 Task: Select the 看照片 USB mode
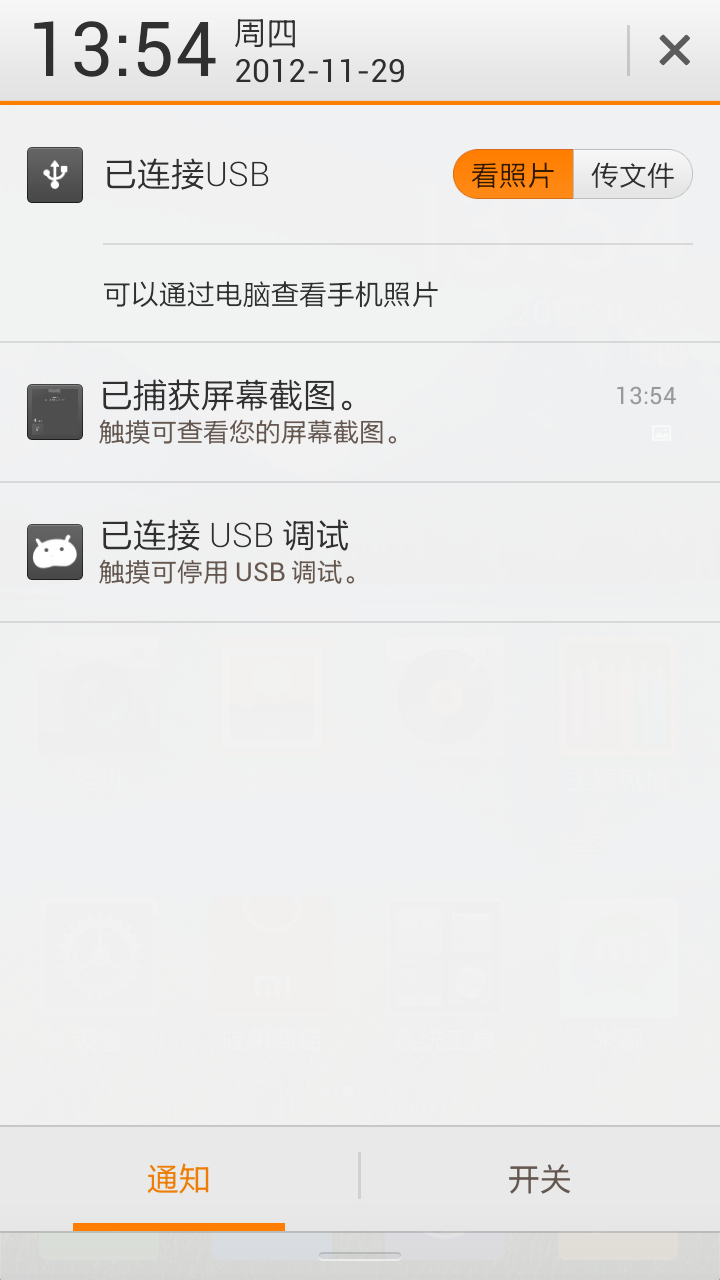click(x=513, y=175)
